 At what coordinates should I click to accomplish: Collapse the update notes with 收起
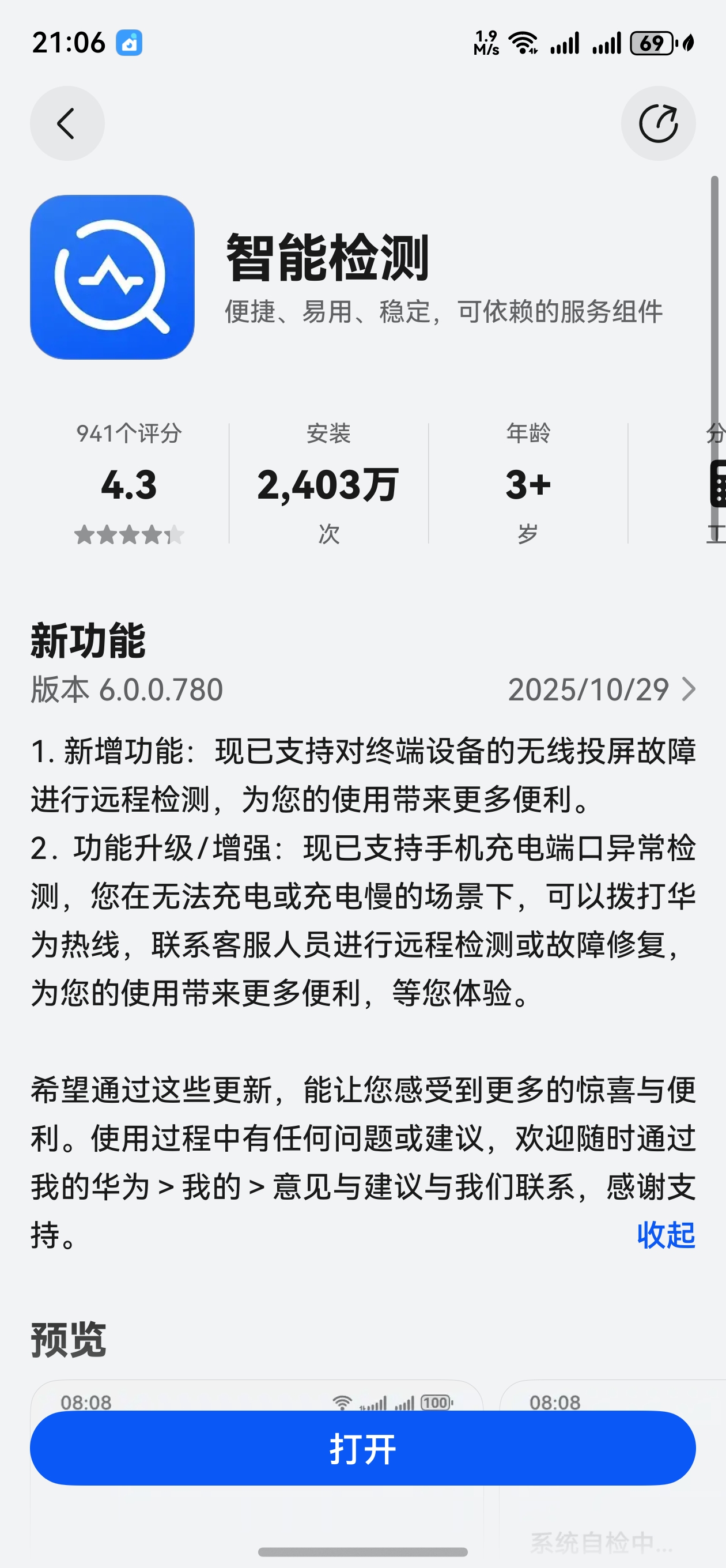[665, 1235]
